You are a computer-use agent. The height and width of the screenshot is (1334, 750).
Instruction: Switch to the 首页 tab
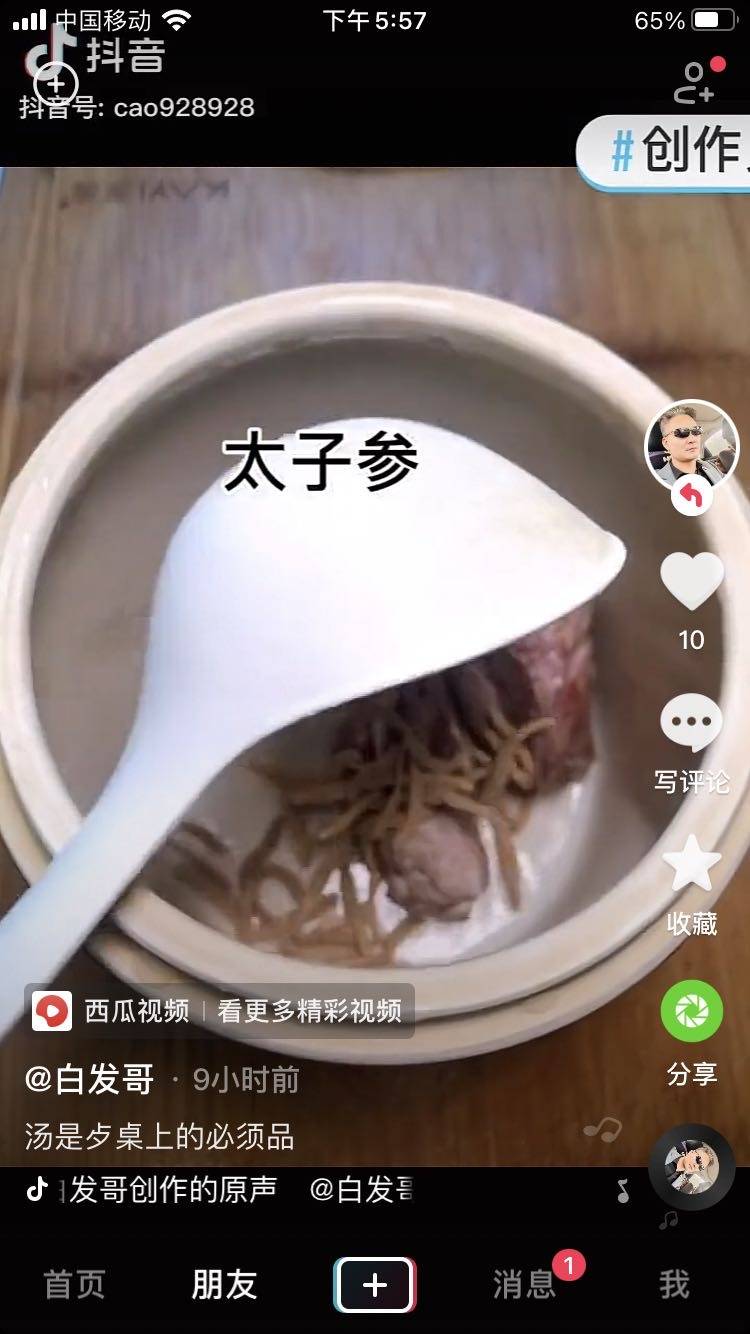75,1285
